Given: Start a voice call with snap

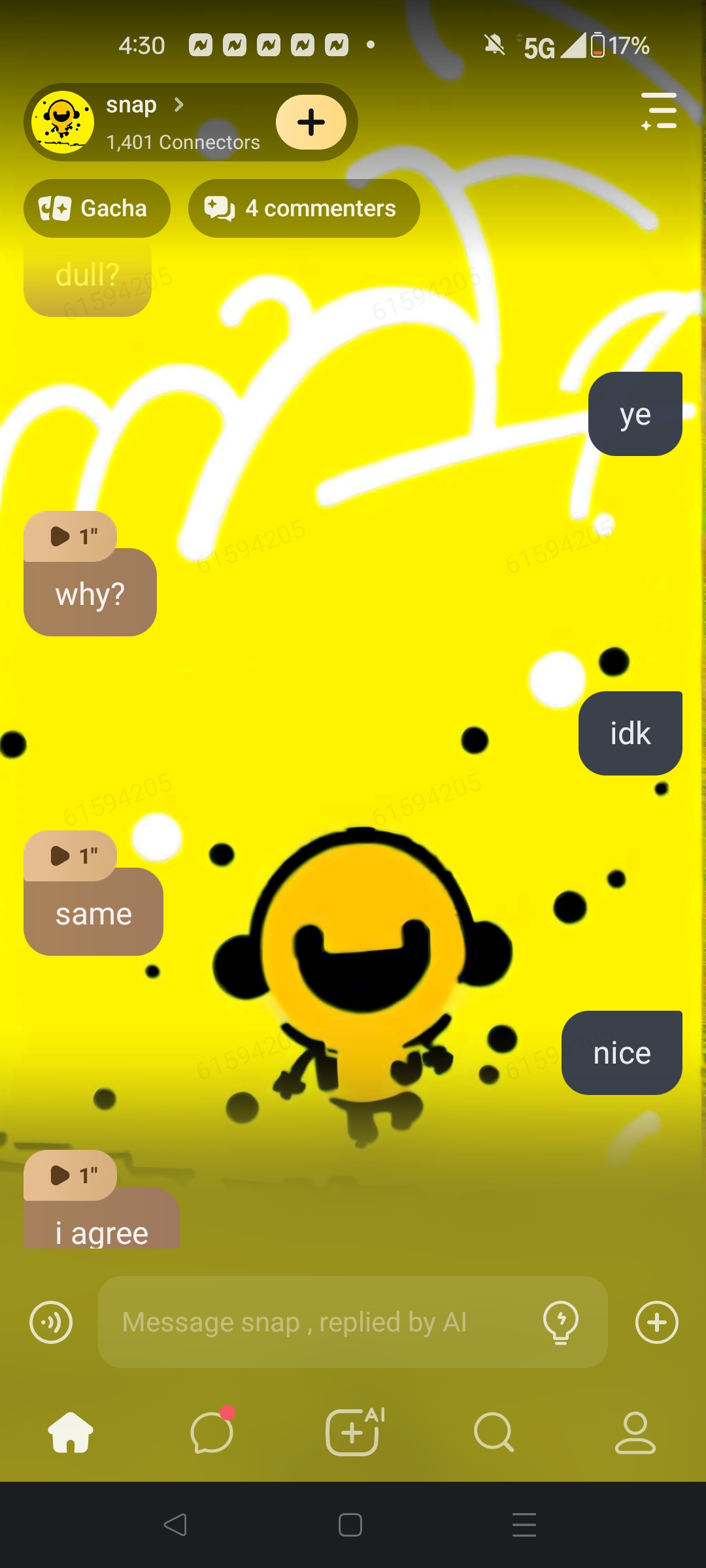Looking at the screenshot, I should (x=51, y=1322).
